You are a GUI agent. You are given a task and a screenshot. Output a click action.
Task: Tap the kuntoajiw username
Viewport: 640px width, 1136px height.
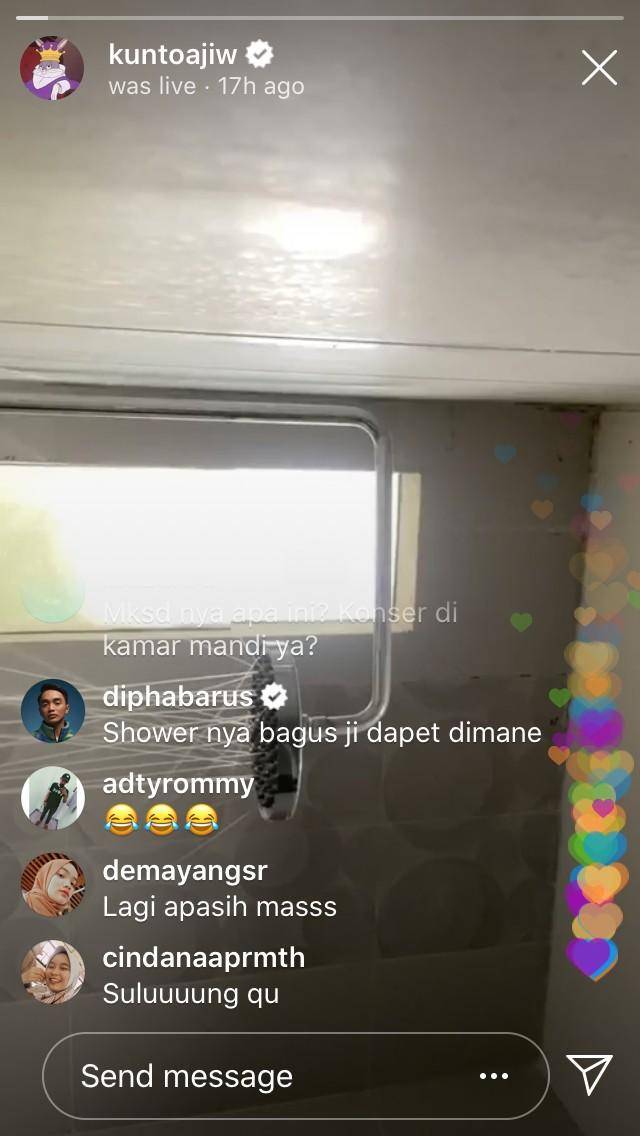point(173,55)
